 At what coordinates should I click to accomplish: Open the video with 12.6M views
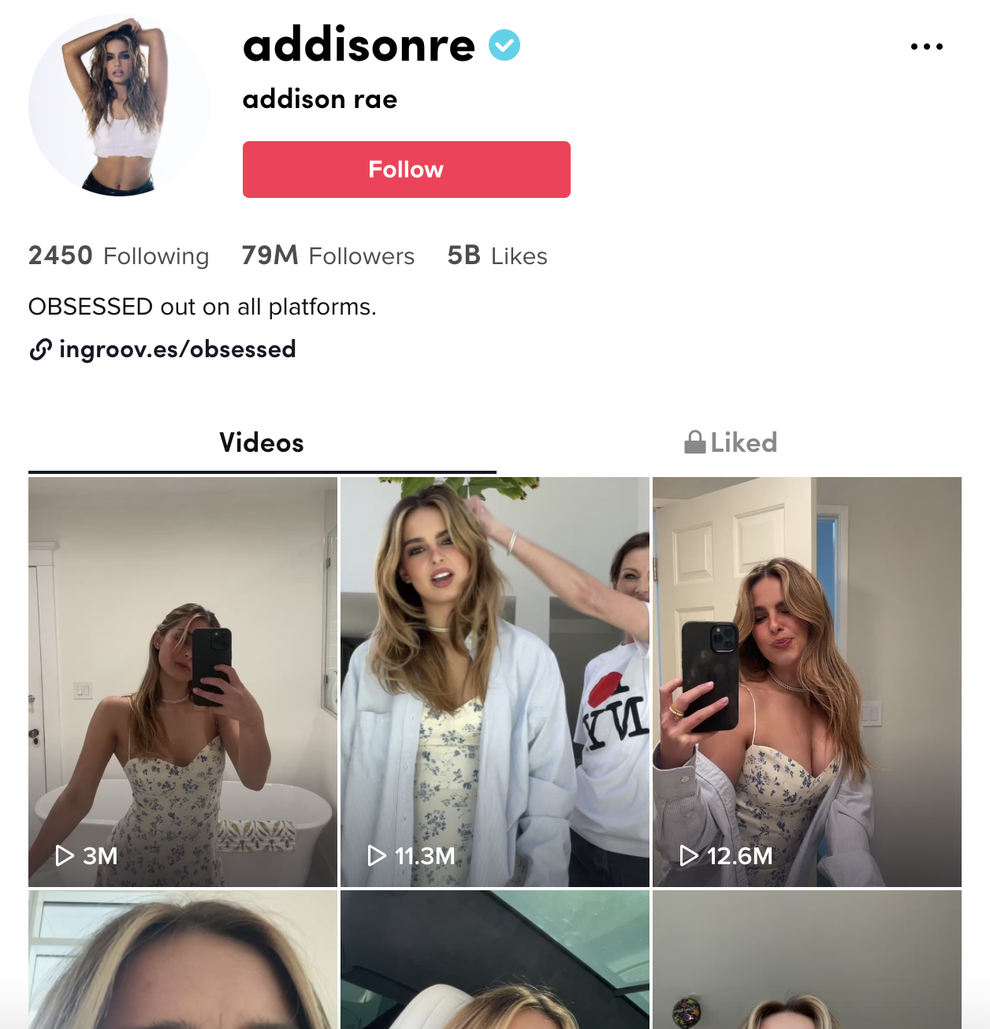point(806,681)
